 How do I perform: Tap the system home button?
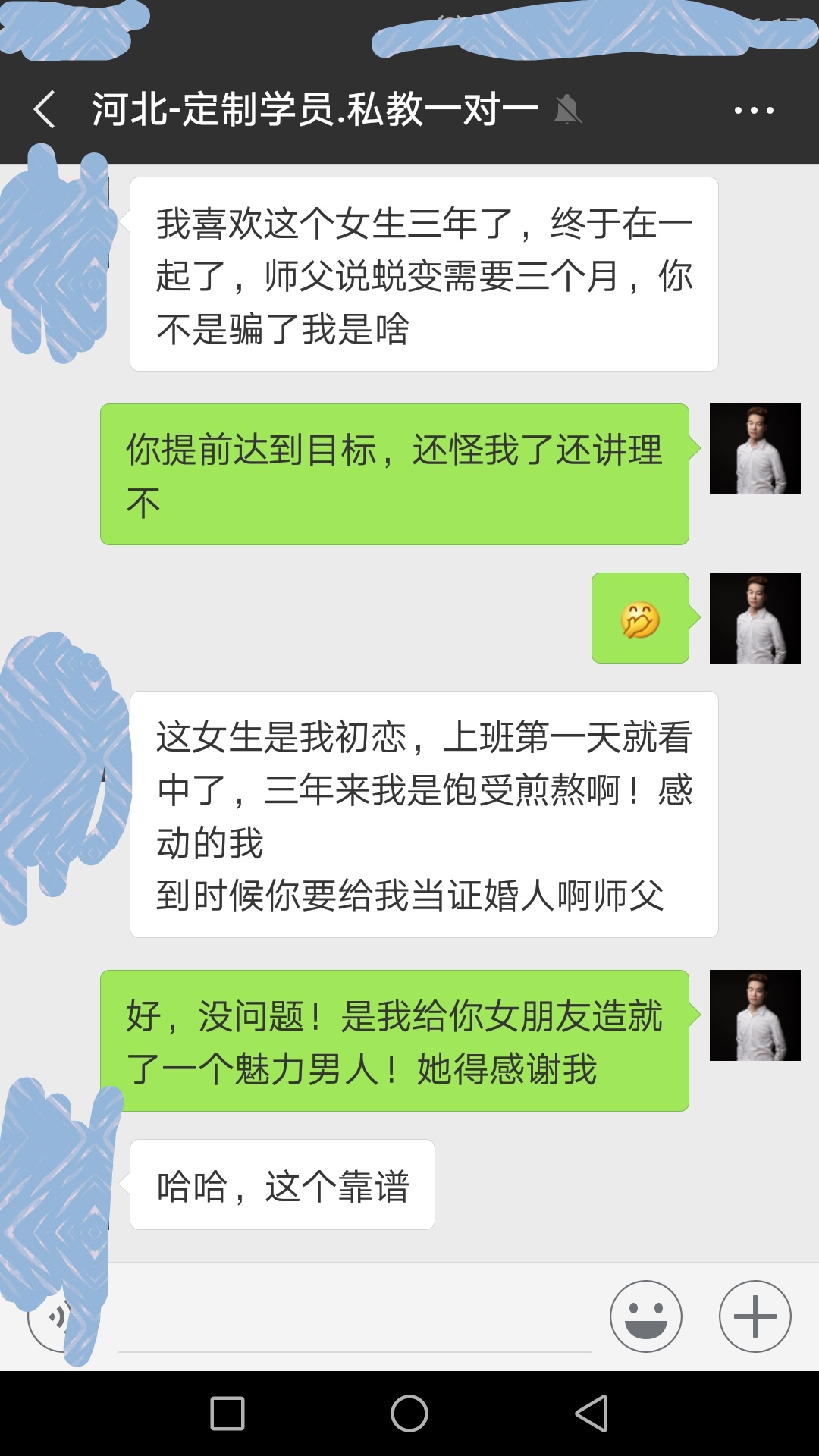pos(409,1414)
